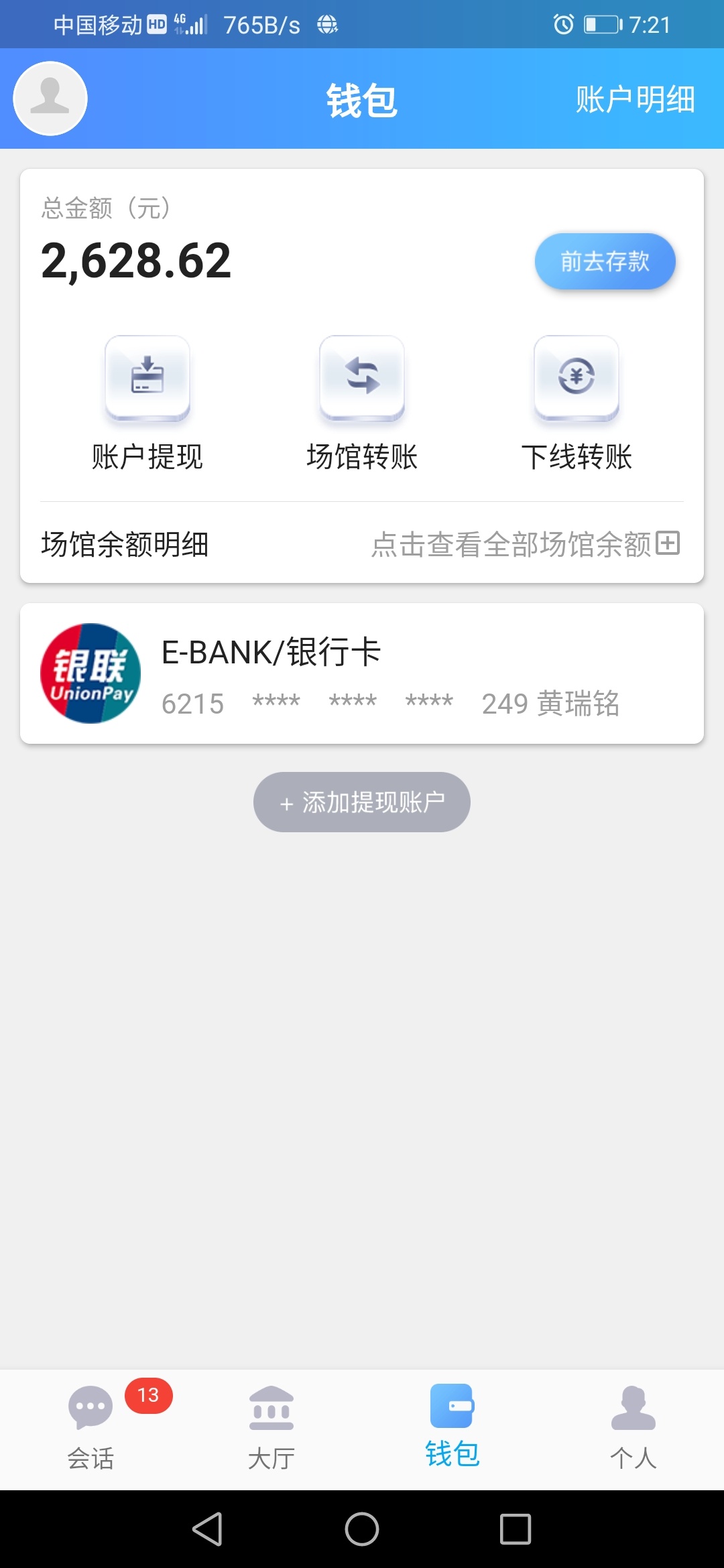Switch to the 大厅 tab
The image size is (724, 1568).
[271, 1428]
